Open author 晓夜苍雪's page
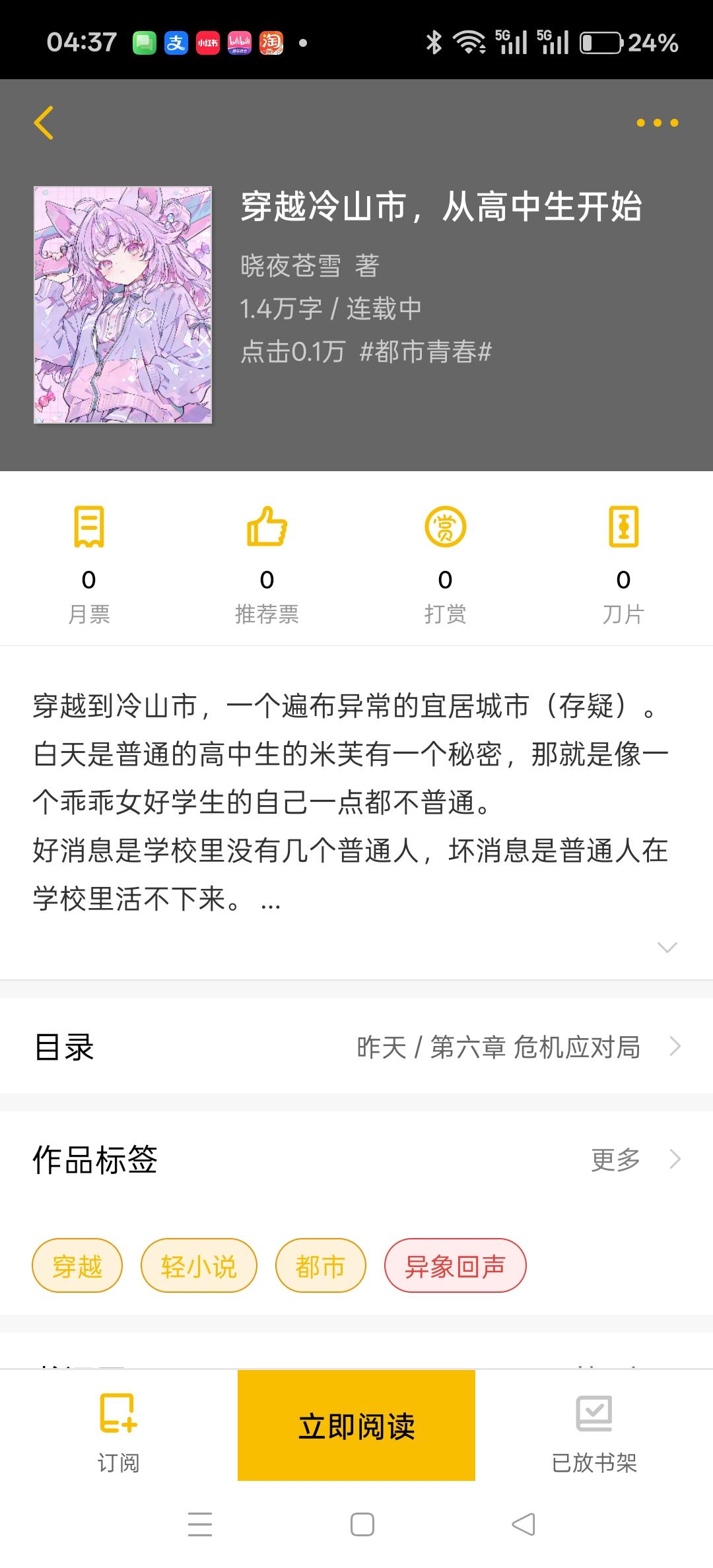The image size is (713, 1568). pos(290,266)
